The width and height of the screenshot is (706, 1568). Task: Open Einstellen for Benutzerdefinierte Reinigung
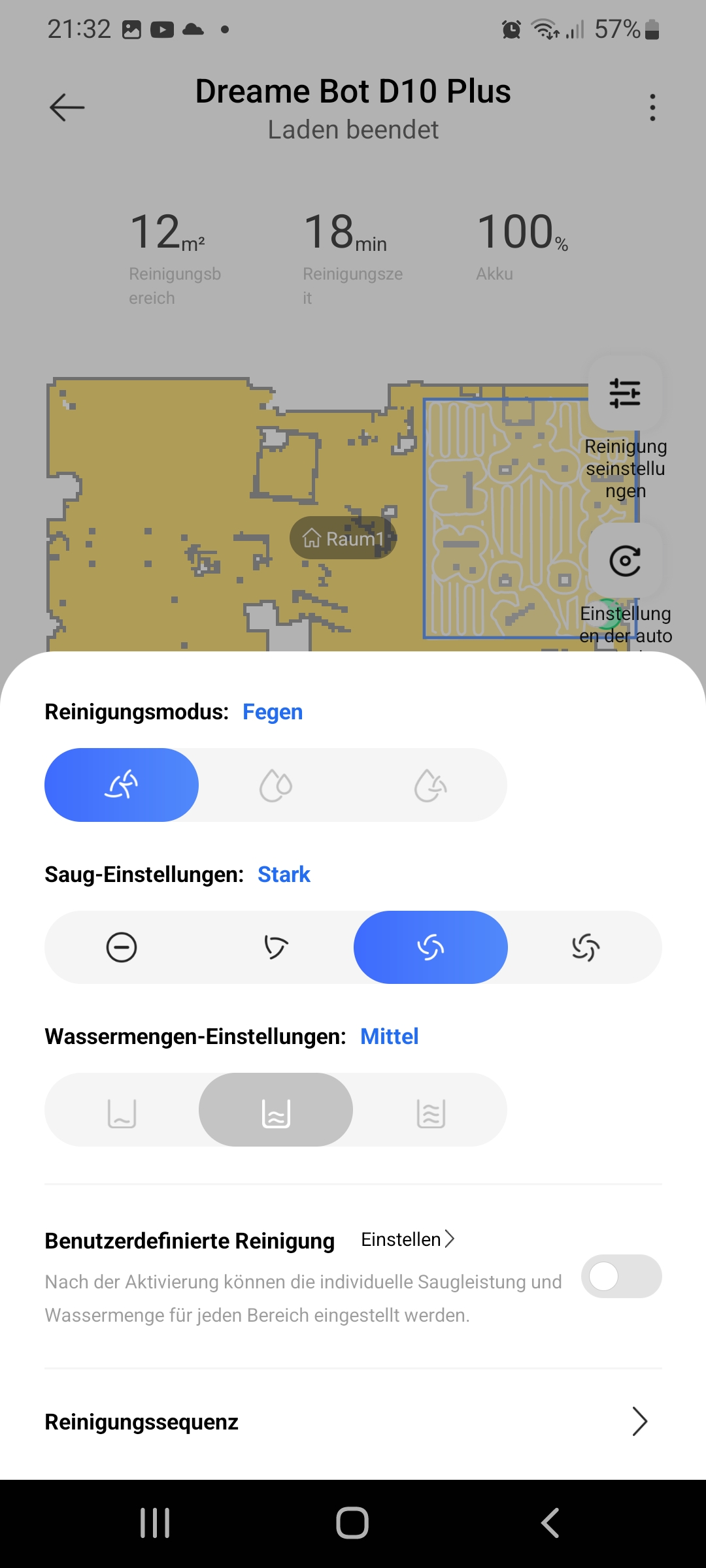408,1239
